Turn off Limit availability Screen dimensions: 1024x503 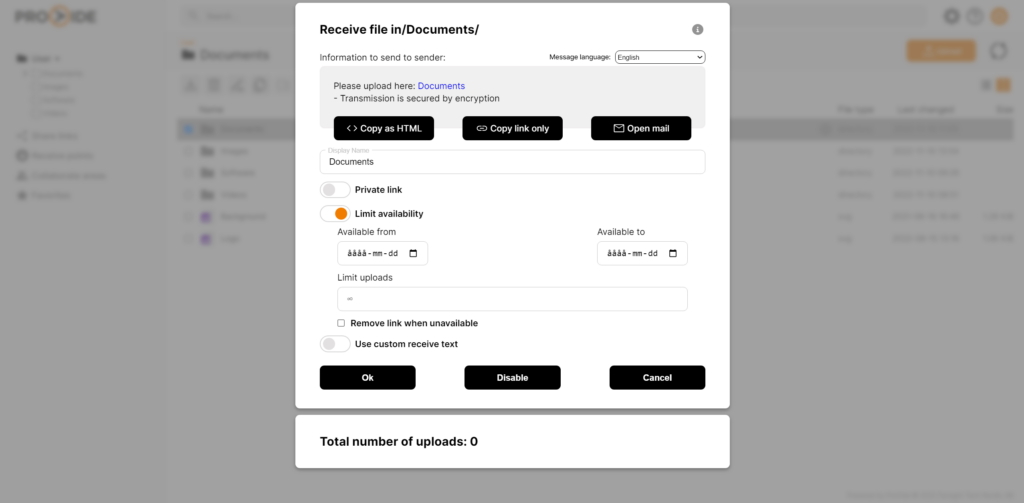(x=335, y=213)
